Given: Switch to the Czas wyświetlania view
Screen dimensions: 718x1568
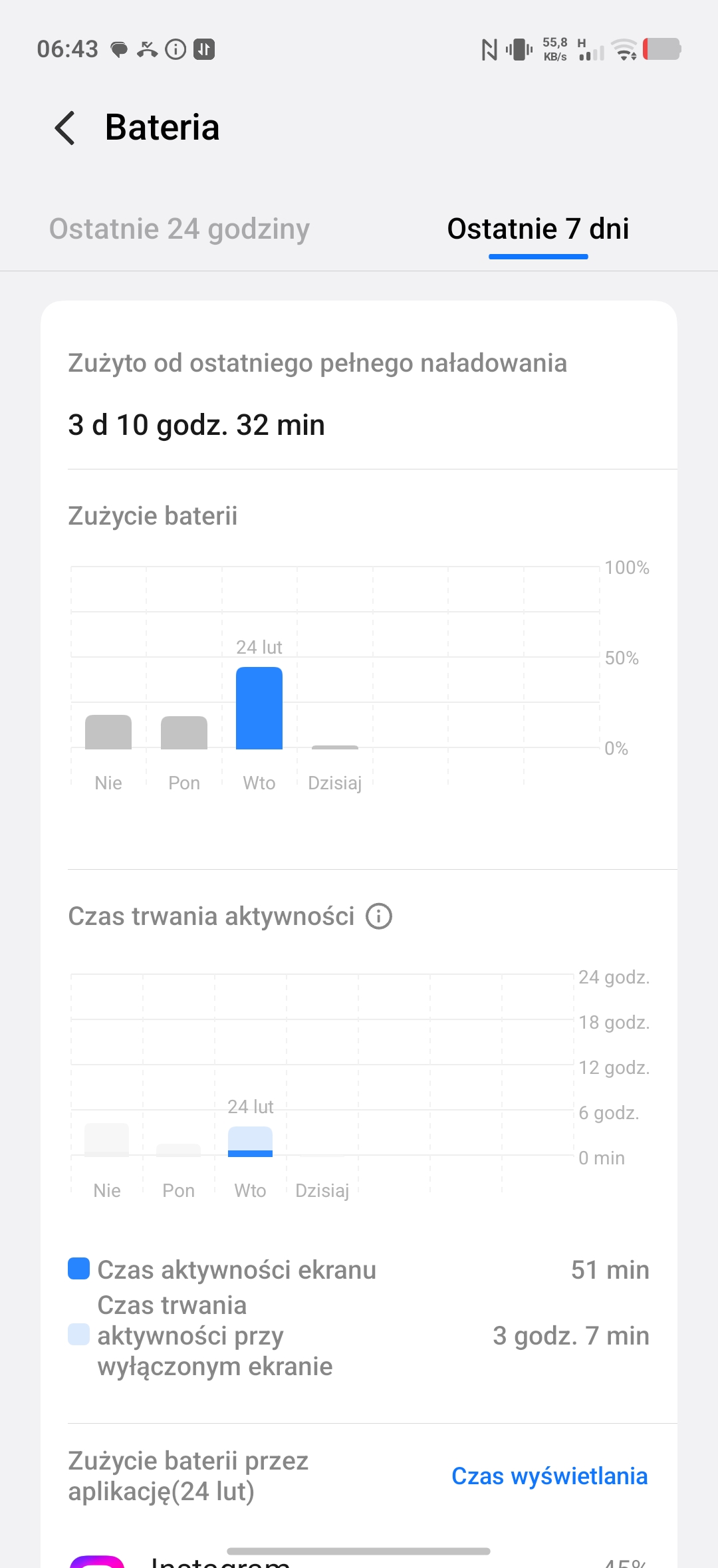Looking at the screenshot, I should (549, 1476).
